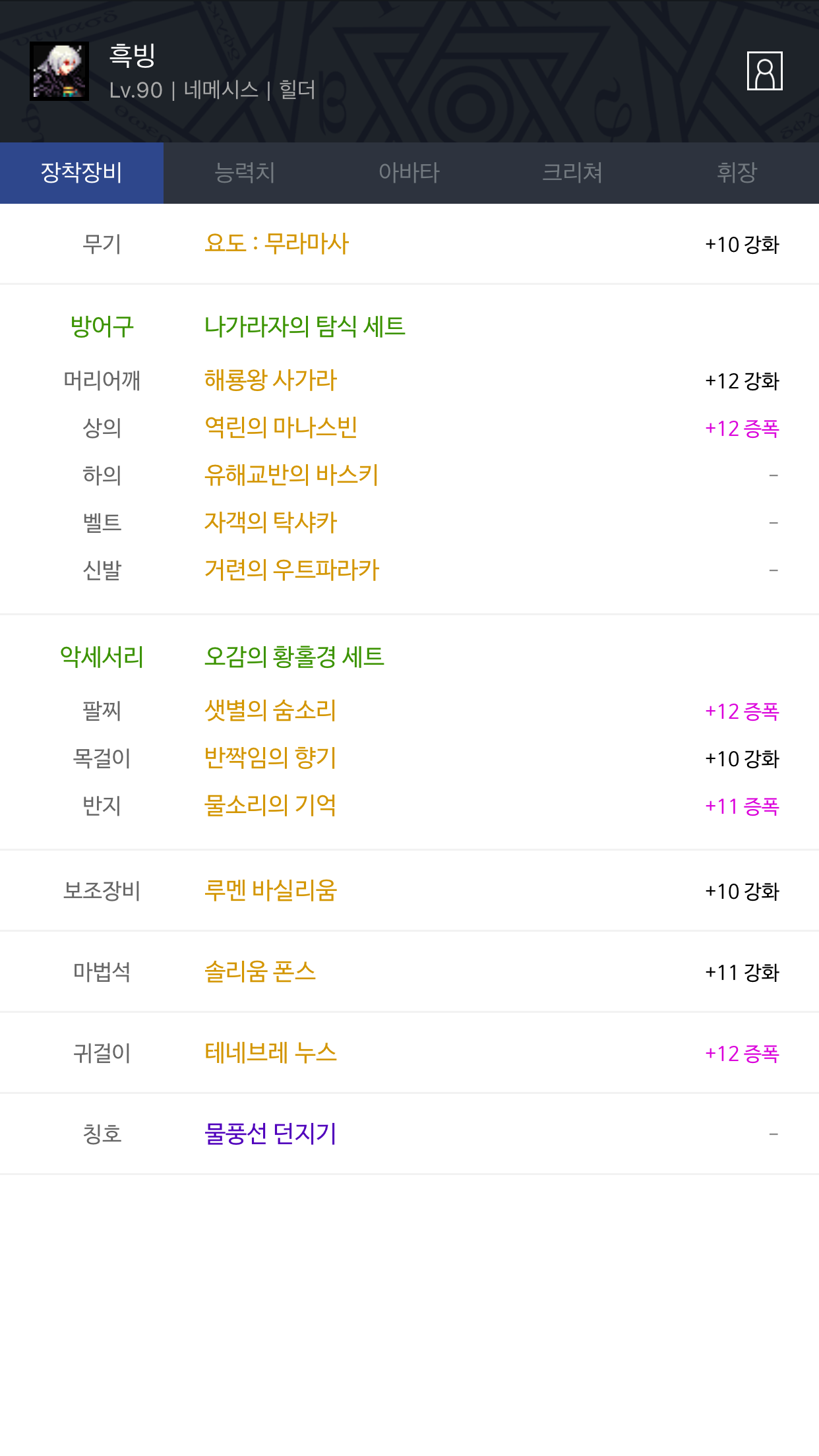Tap 흑빙 character avatar
819x1456 pixels.
click(59, 71)
